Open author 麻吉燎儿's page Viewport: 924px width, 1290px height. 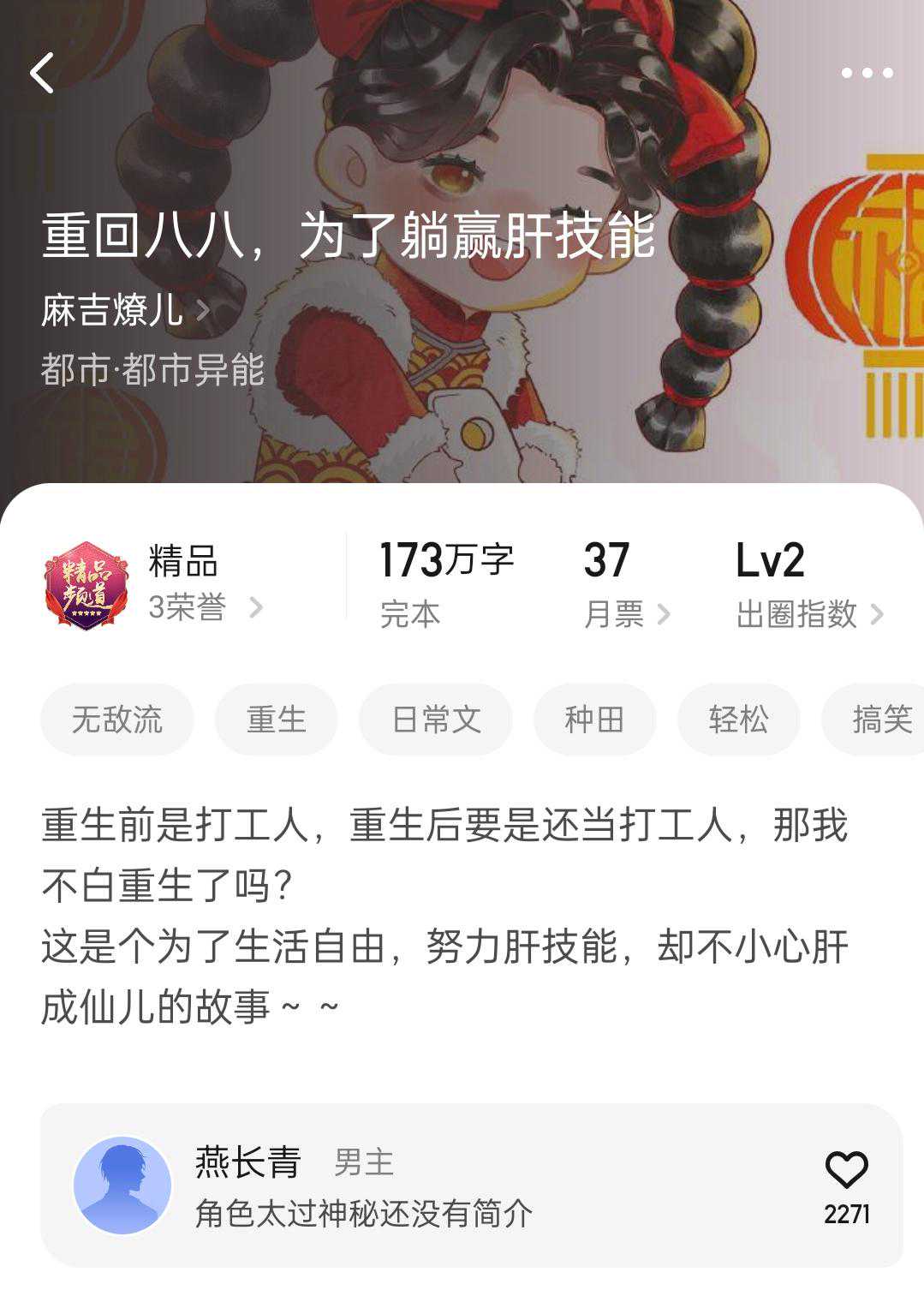[125, 309]
